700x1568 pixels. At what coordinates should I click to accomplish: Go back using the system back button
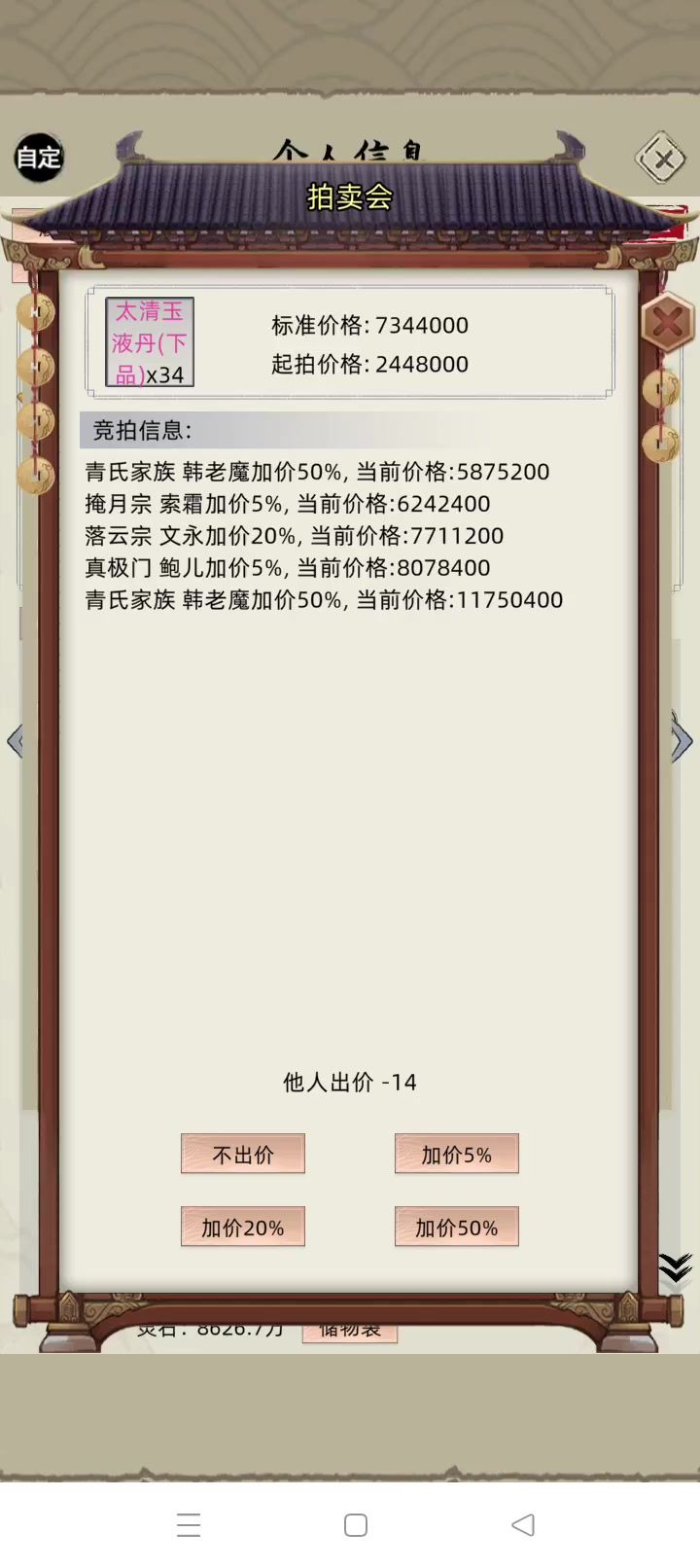coord(523,1524)
